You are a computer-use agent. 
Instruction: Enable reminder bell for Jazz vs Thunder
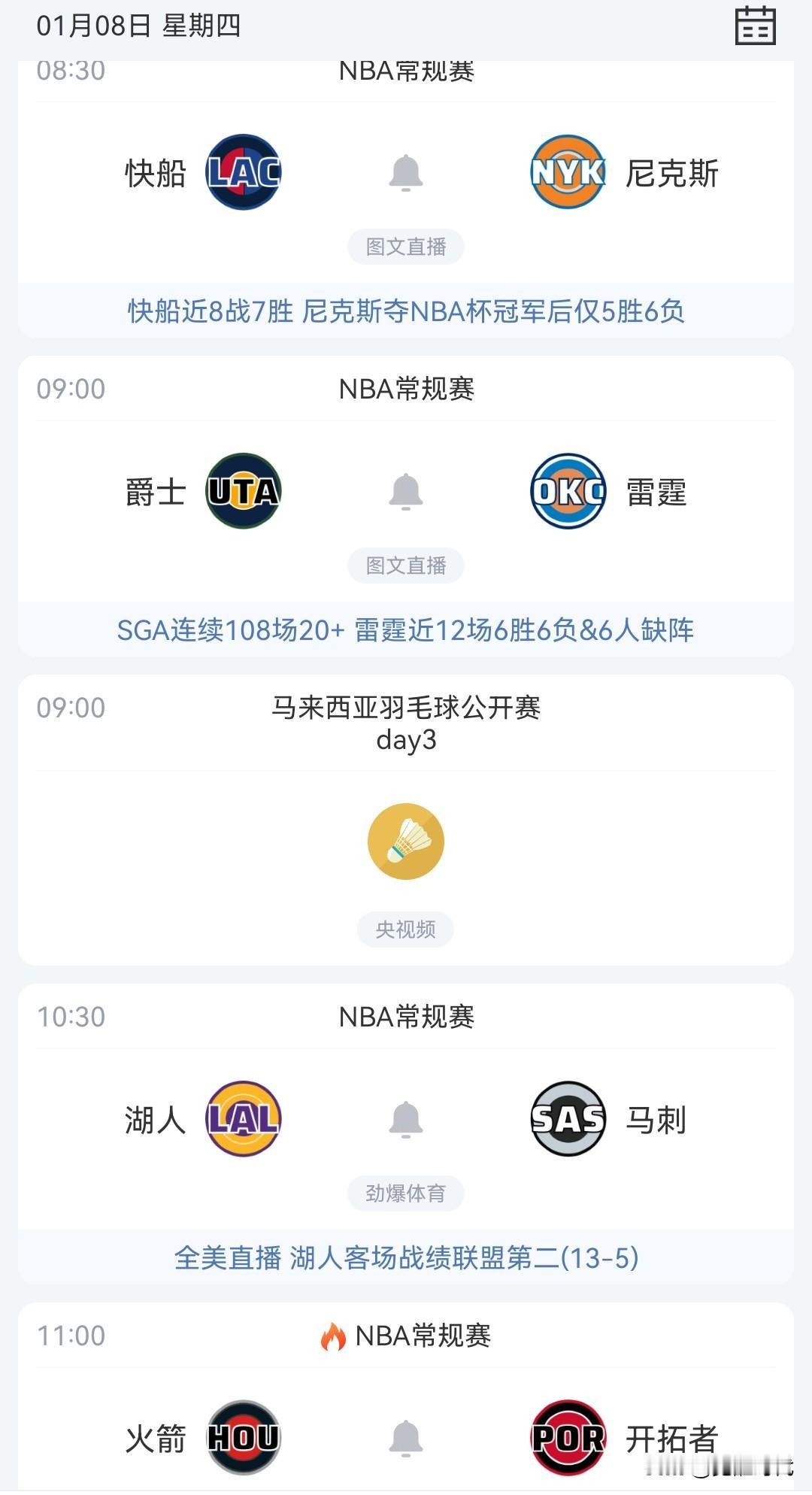[406, 492]
